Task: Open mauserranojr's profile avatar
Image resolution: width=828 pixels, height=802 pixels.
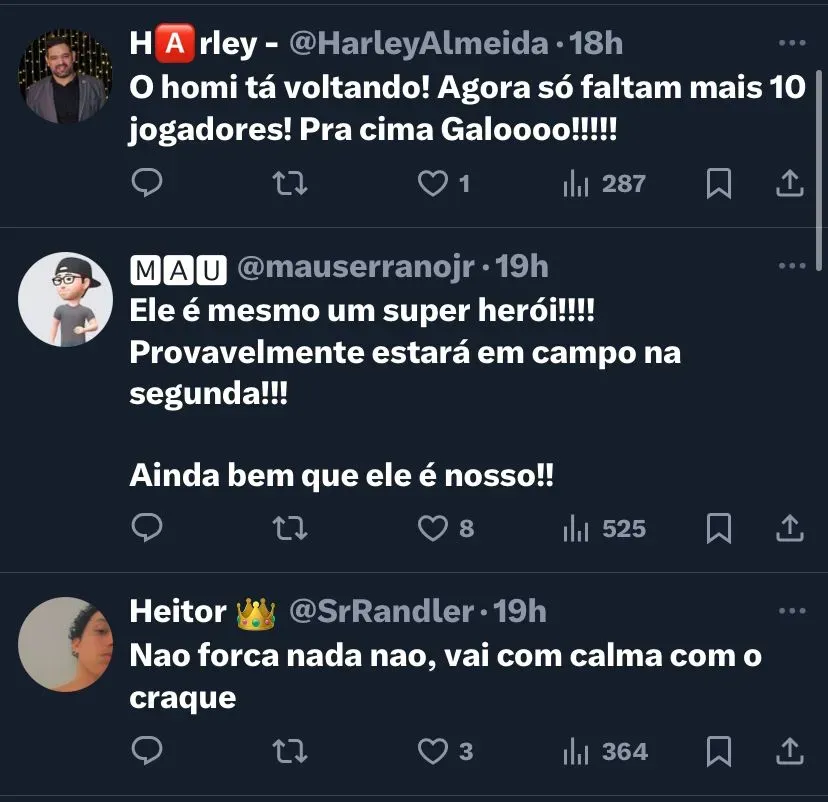Action: [65, 299]
